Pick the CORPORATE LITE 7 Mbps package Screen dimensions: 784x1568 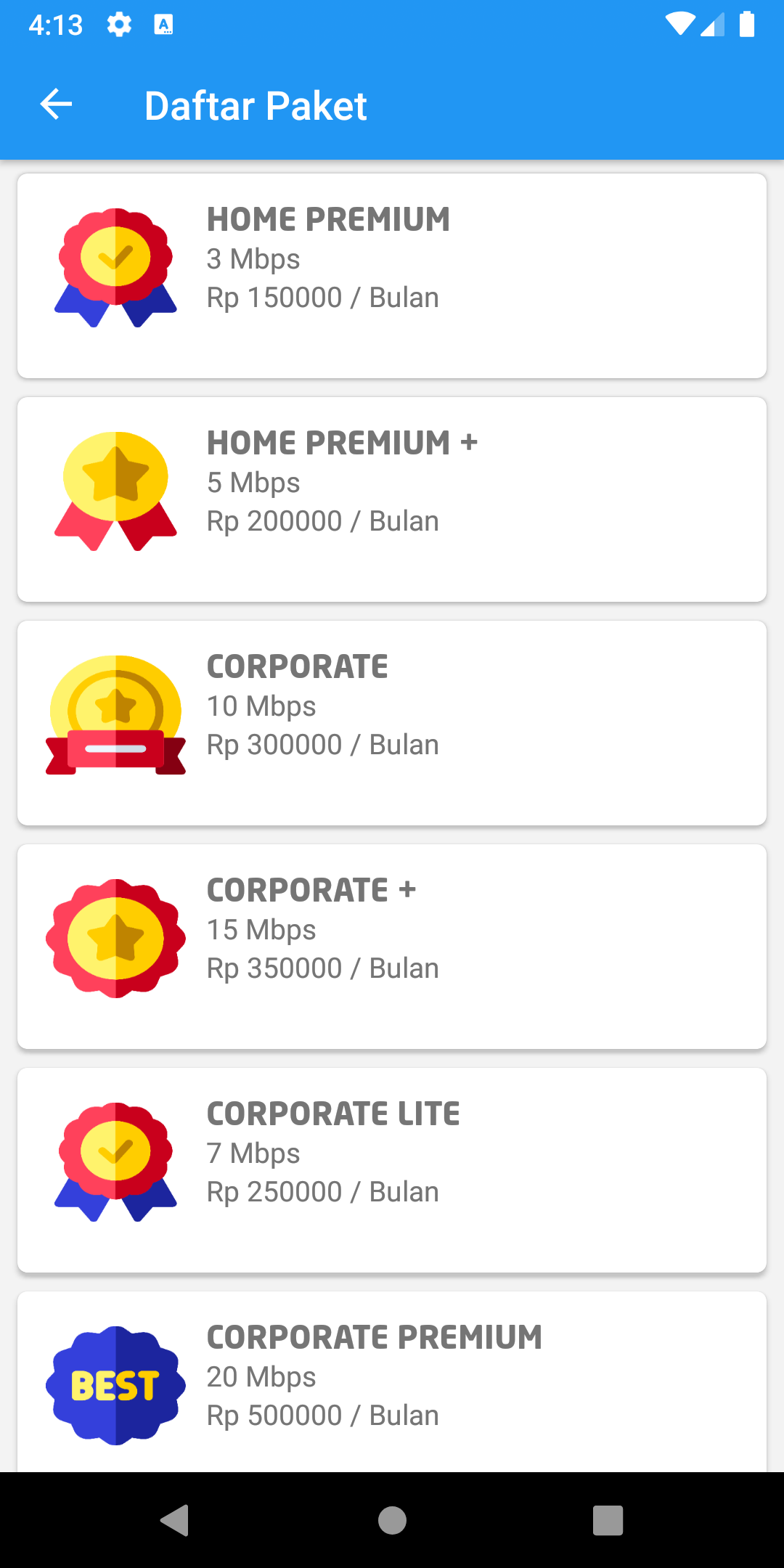[392, 1170]
